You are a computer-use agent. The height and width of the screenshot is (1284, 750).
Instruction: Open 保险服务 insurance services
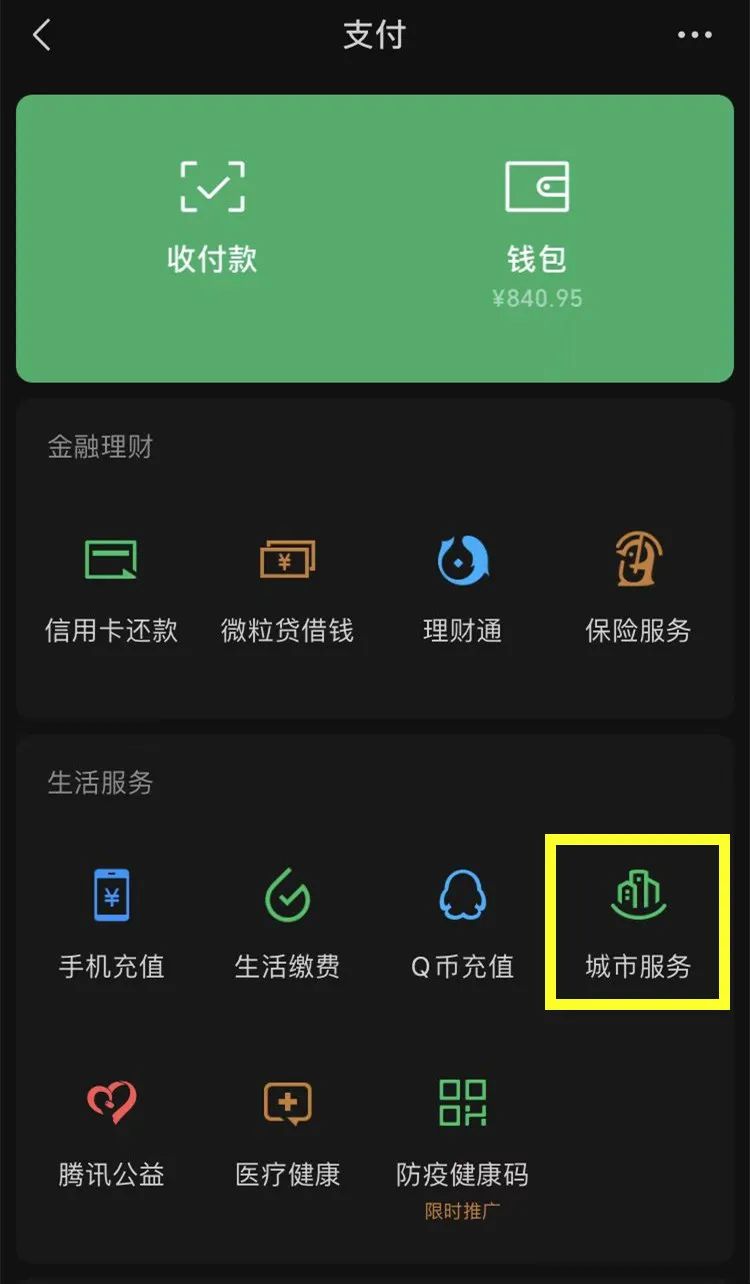tap(638, 588)
